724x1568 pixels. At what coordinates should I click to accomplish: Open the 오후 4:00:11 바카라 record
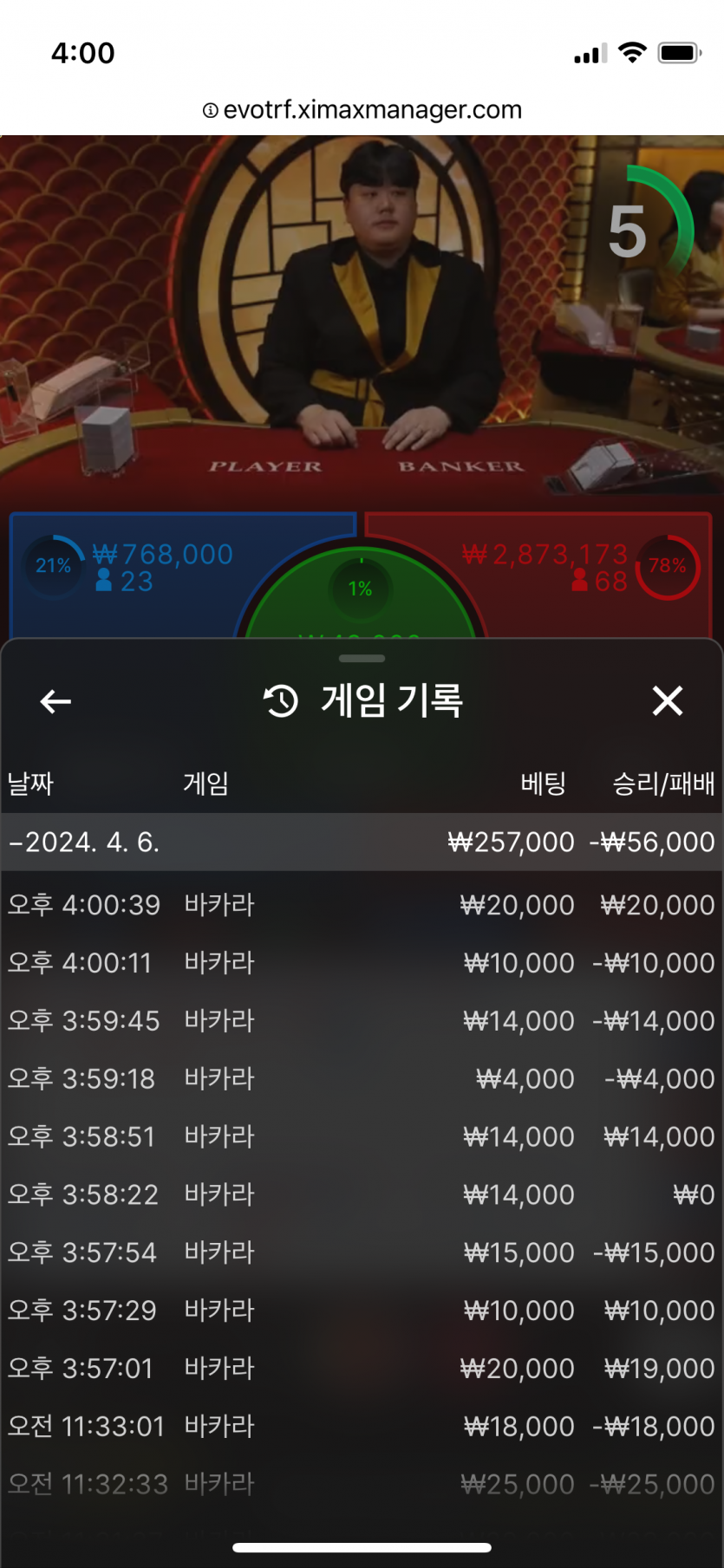[x=361, y=963]
